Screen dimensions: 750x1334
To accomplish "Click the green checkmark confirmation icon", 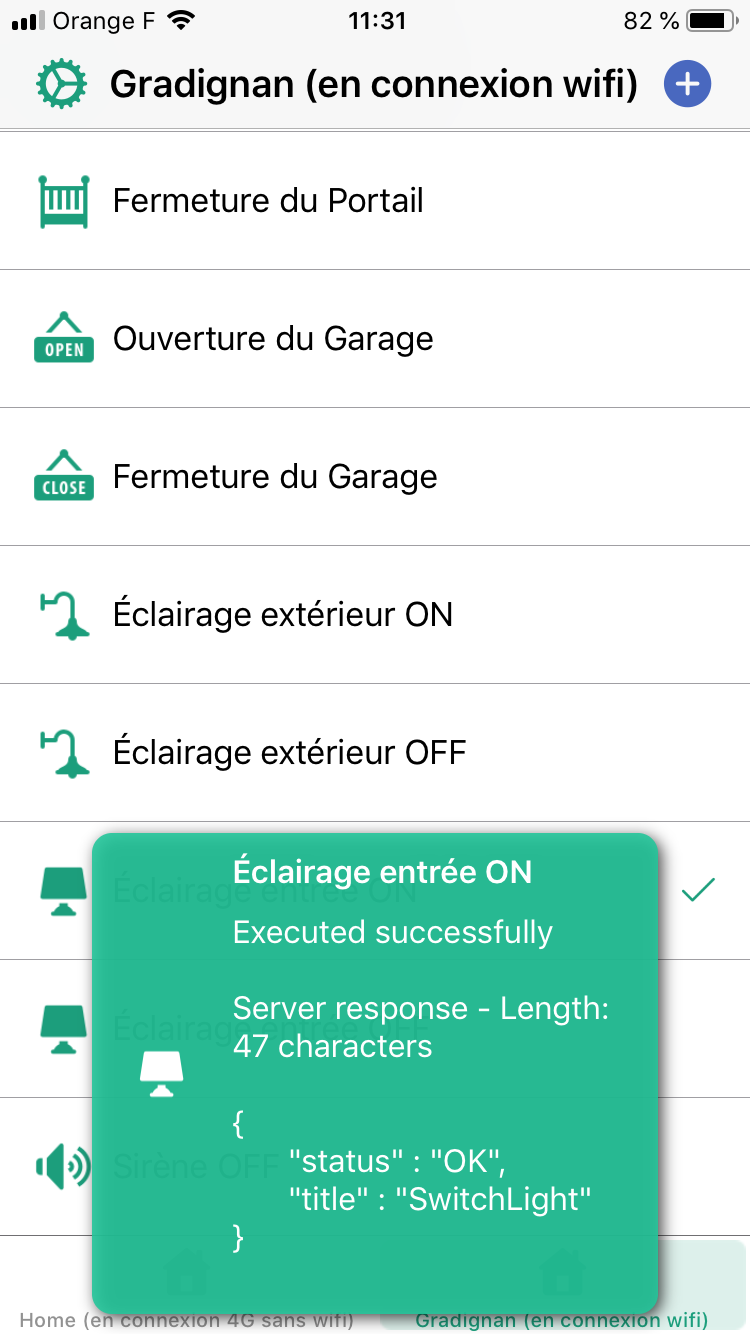I will (698, 889).
